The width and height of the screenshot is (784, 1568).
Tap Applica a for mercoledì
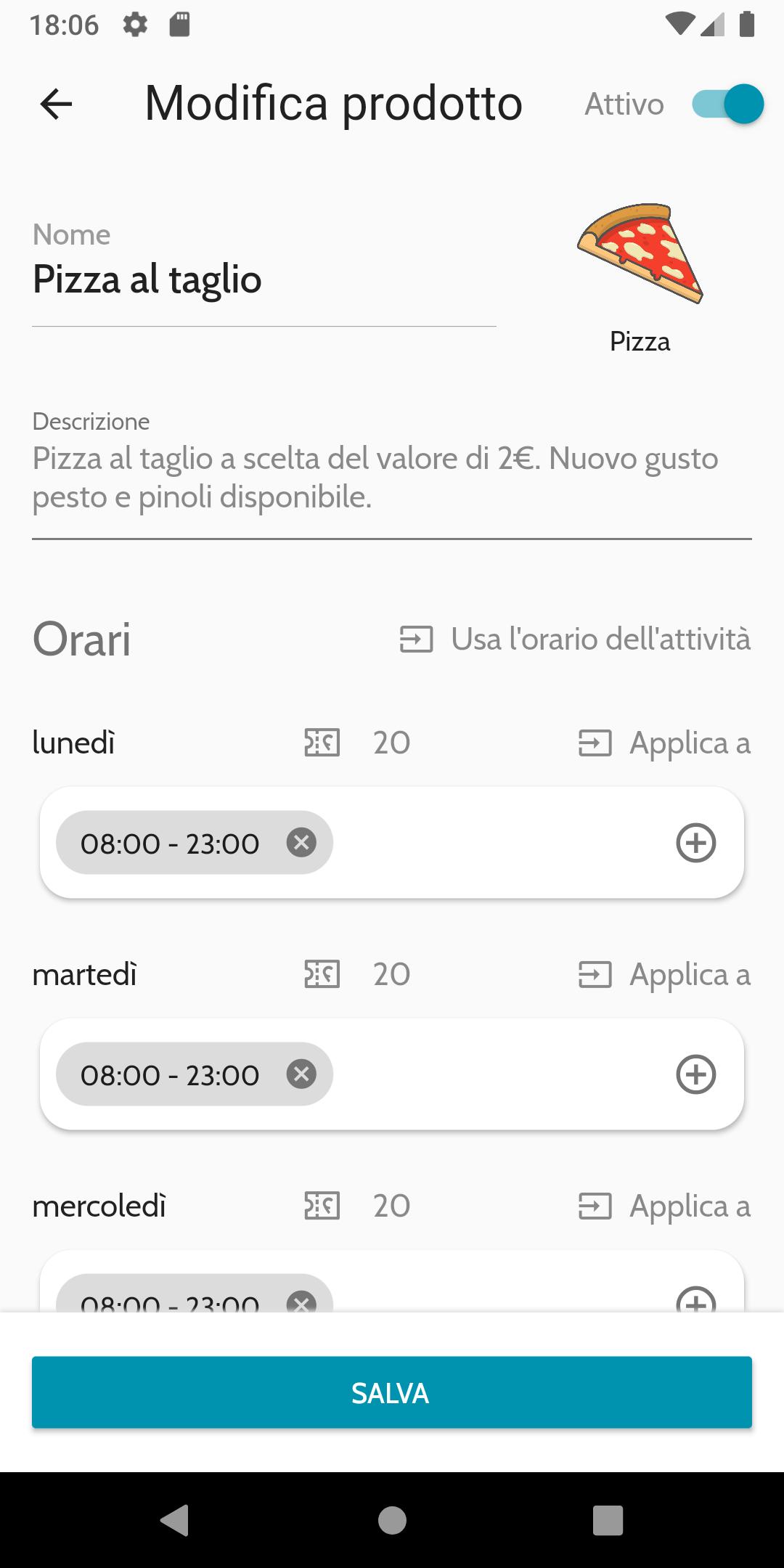tap(664, 1206)
